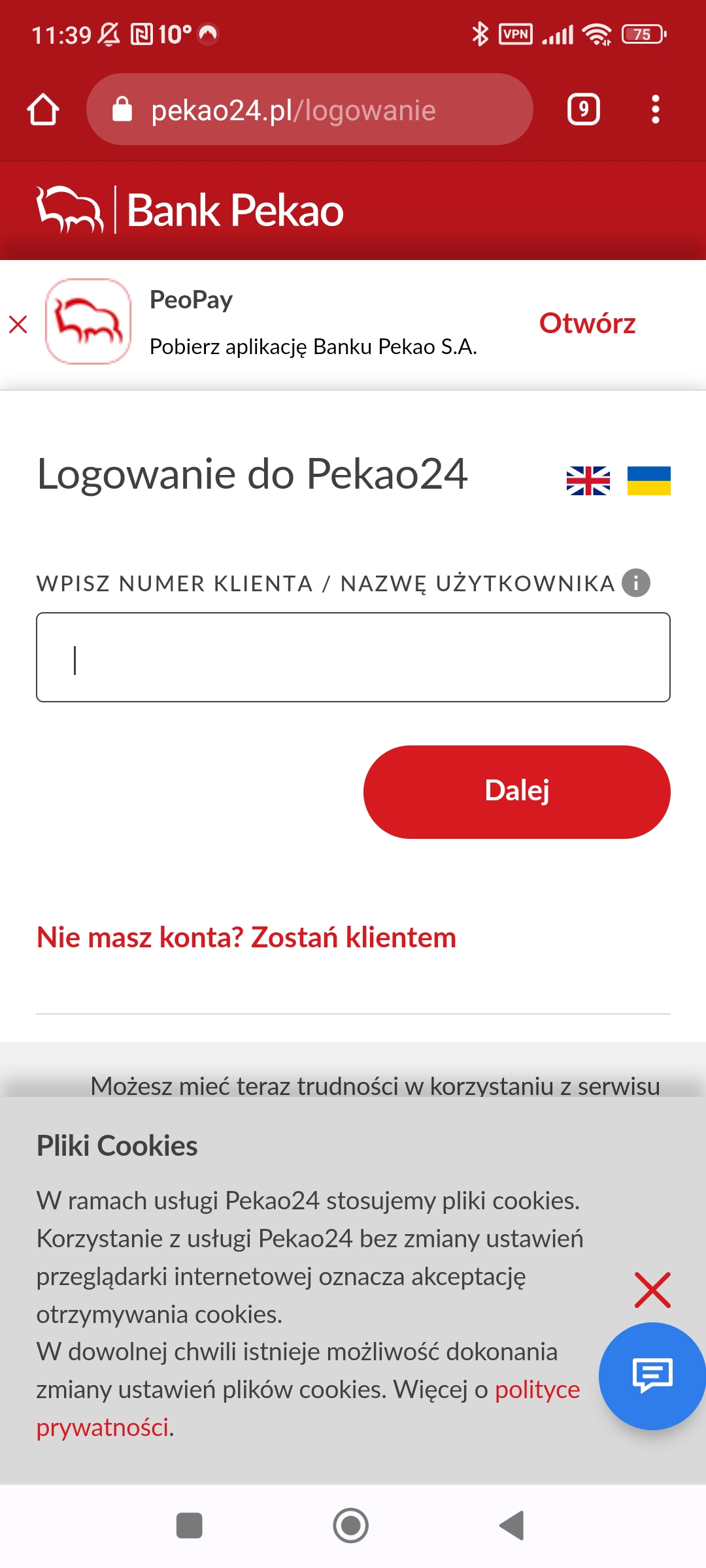
Task: Go back using system navigation
Action: [512, 1526]
